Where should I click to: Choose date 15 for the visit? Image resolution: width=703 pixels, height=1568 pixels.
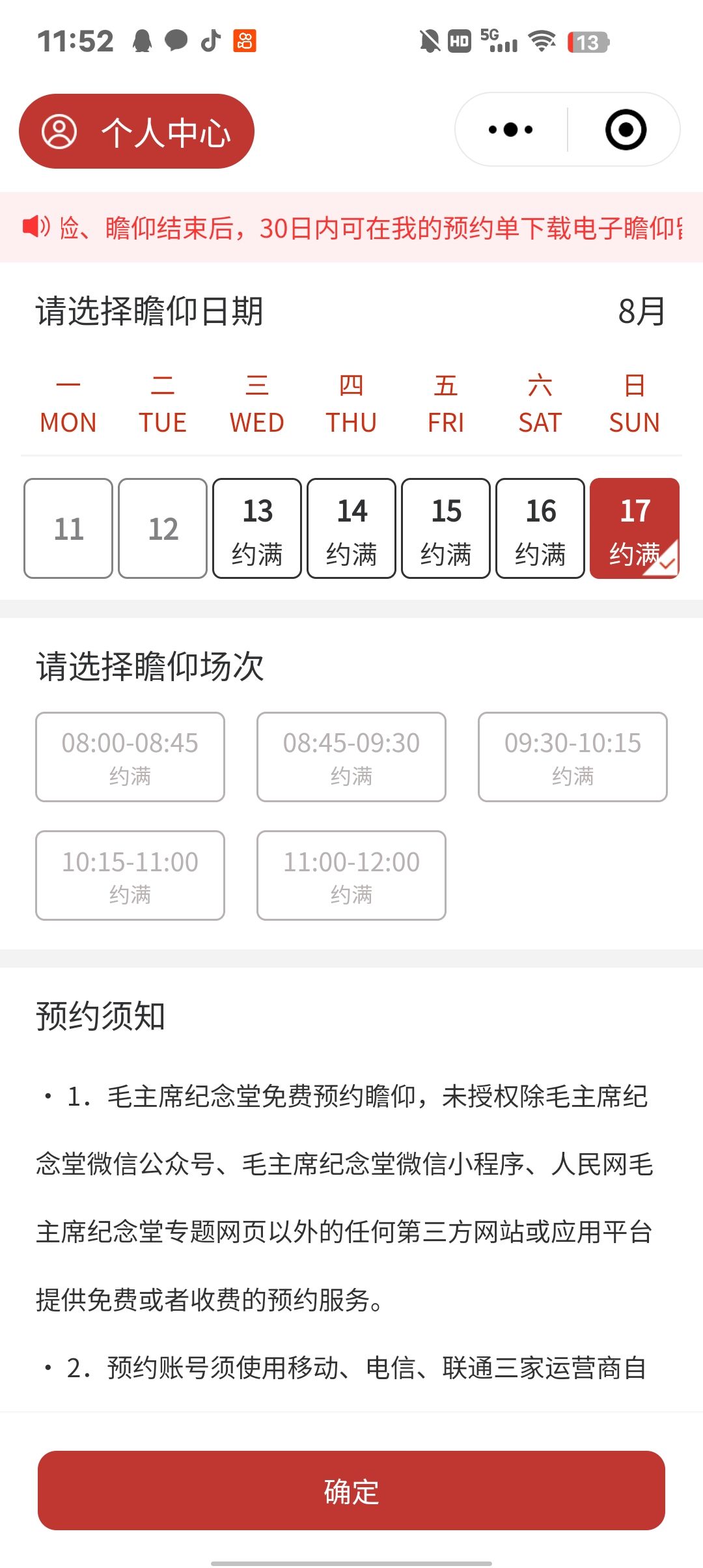coord(446,528)
